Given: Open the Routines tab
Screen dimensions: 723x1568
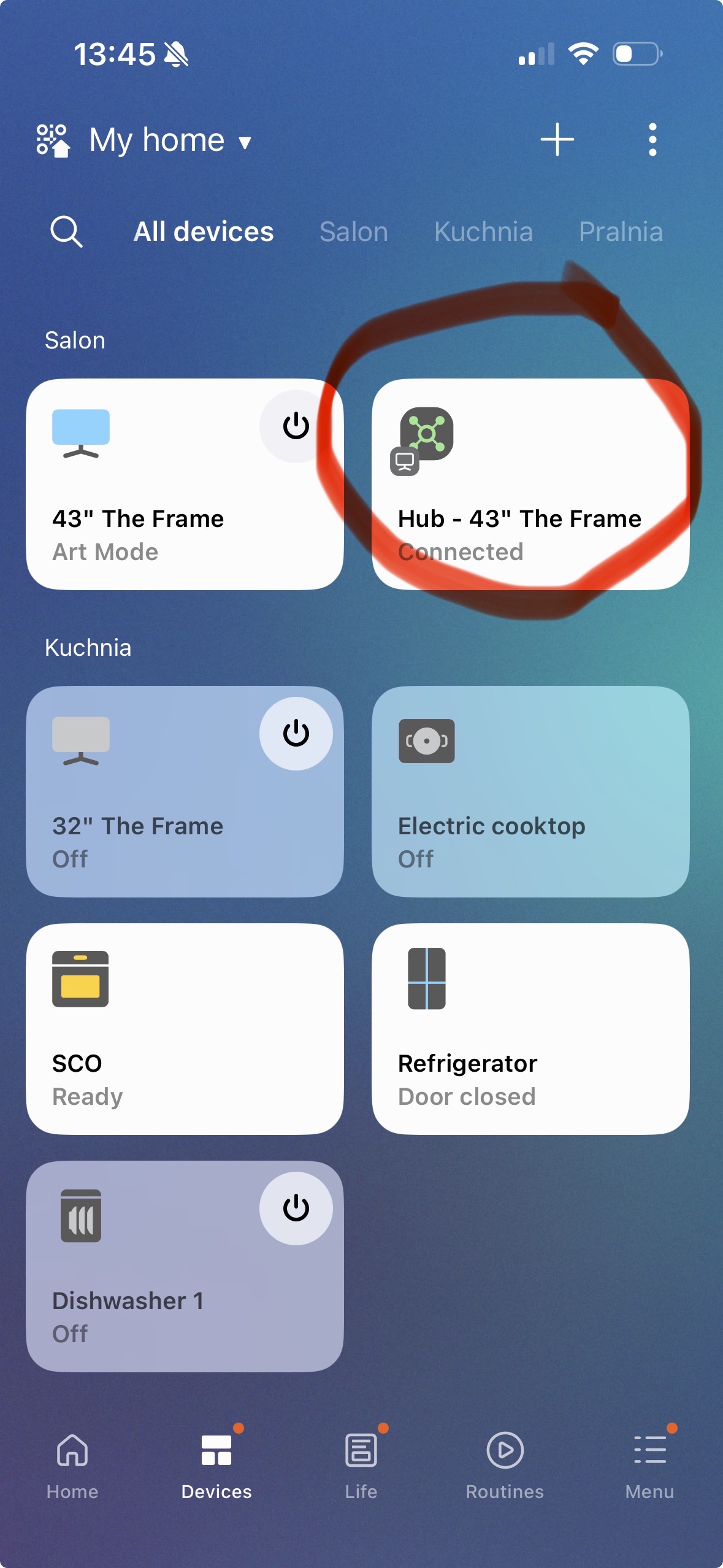Looking at the screenshot, I should [505, 1464].
